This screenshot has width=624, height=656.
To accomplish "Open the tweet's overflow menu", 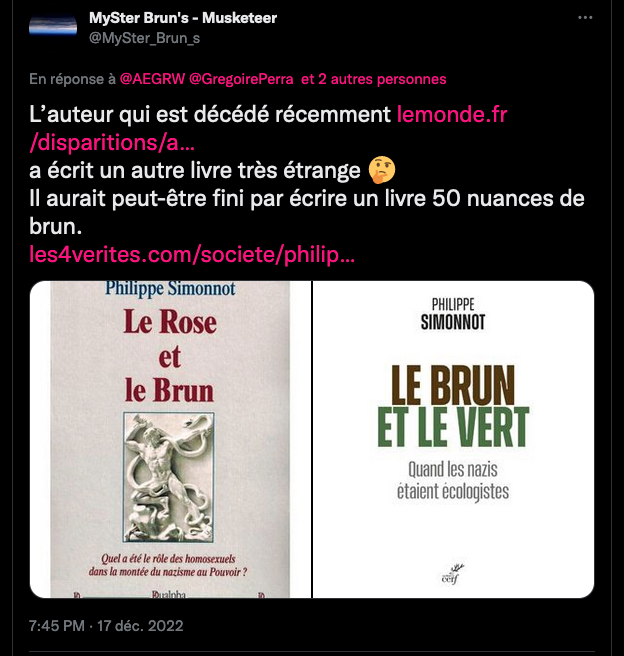I will (586, 18).
